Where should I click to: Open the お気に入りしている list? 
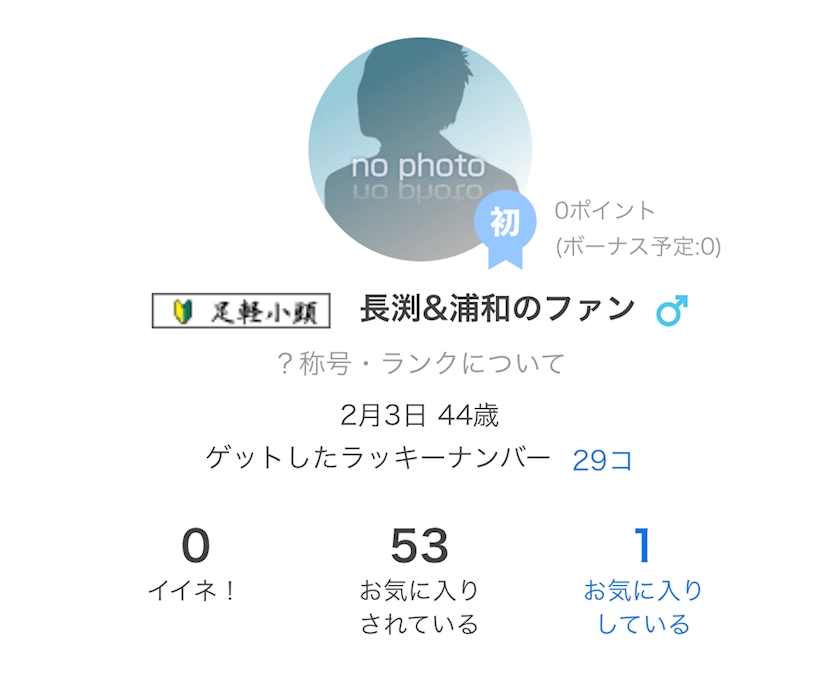[643, 606]
